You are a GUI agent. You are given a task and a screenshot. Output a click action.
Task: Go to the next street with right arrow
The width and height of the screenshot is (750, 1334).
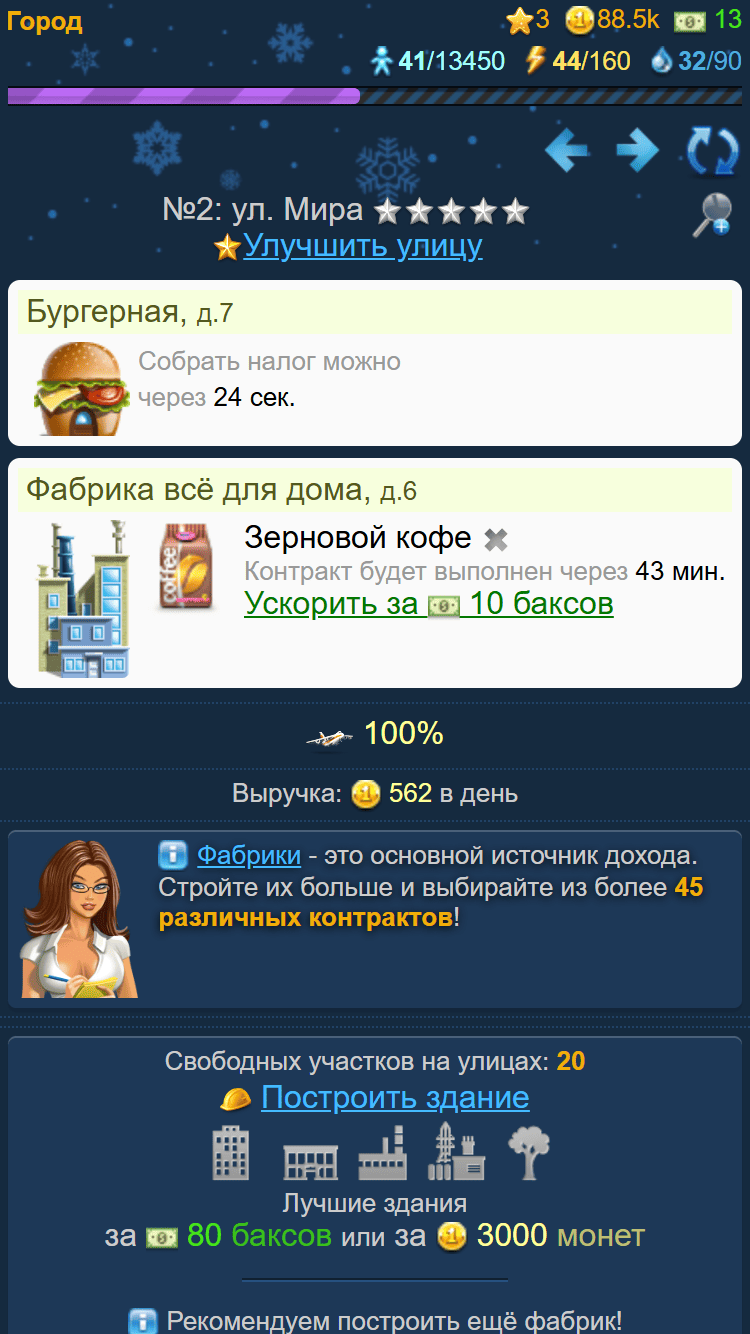click(x=637, y=152)
